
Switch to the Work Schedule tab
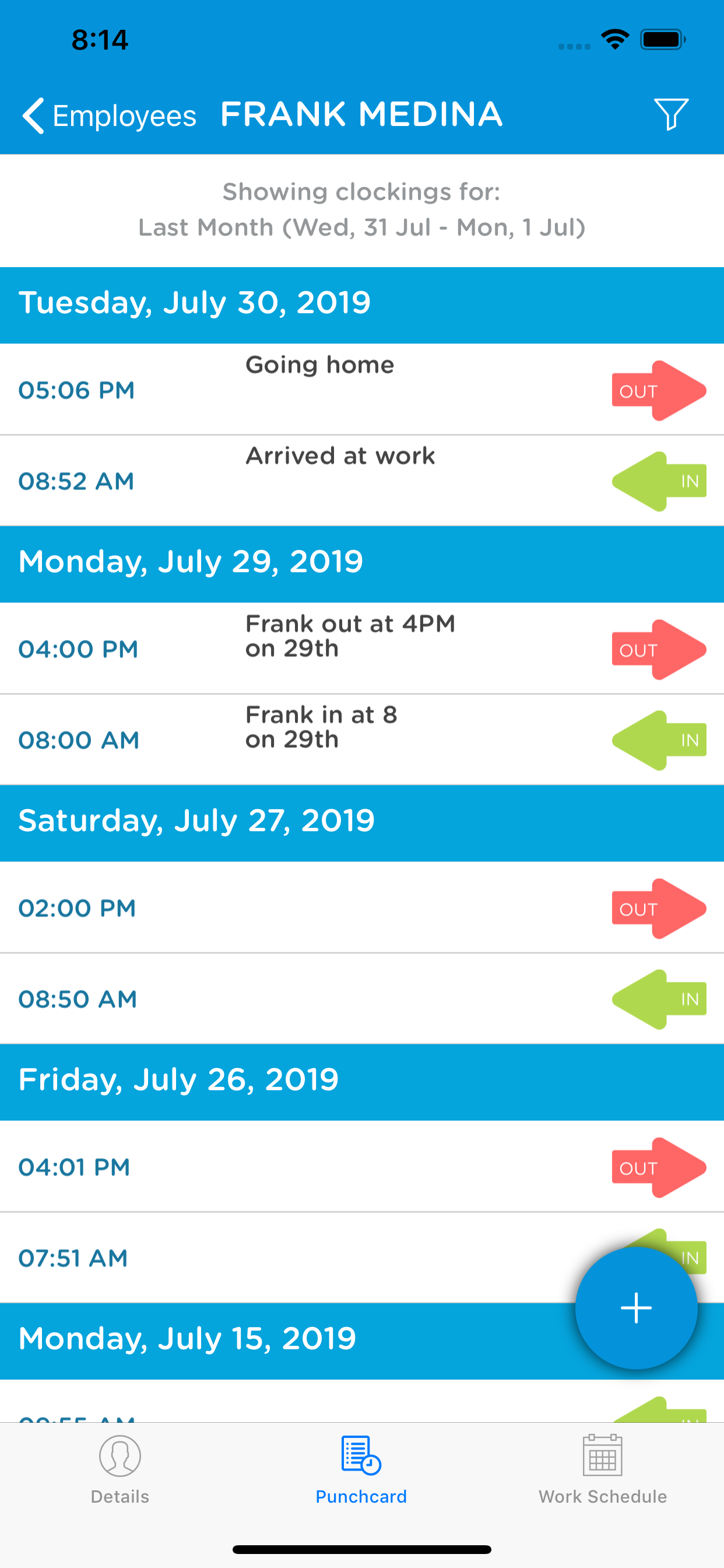point(602,1469)
